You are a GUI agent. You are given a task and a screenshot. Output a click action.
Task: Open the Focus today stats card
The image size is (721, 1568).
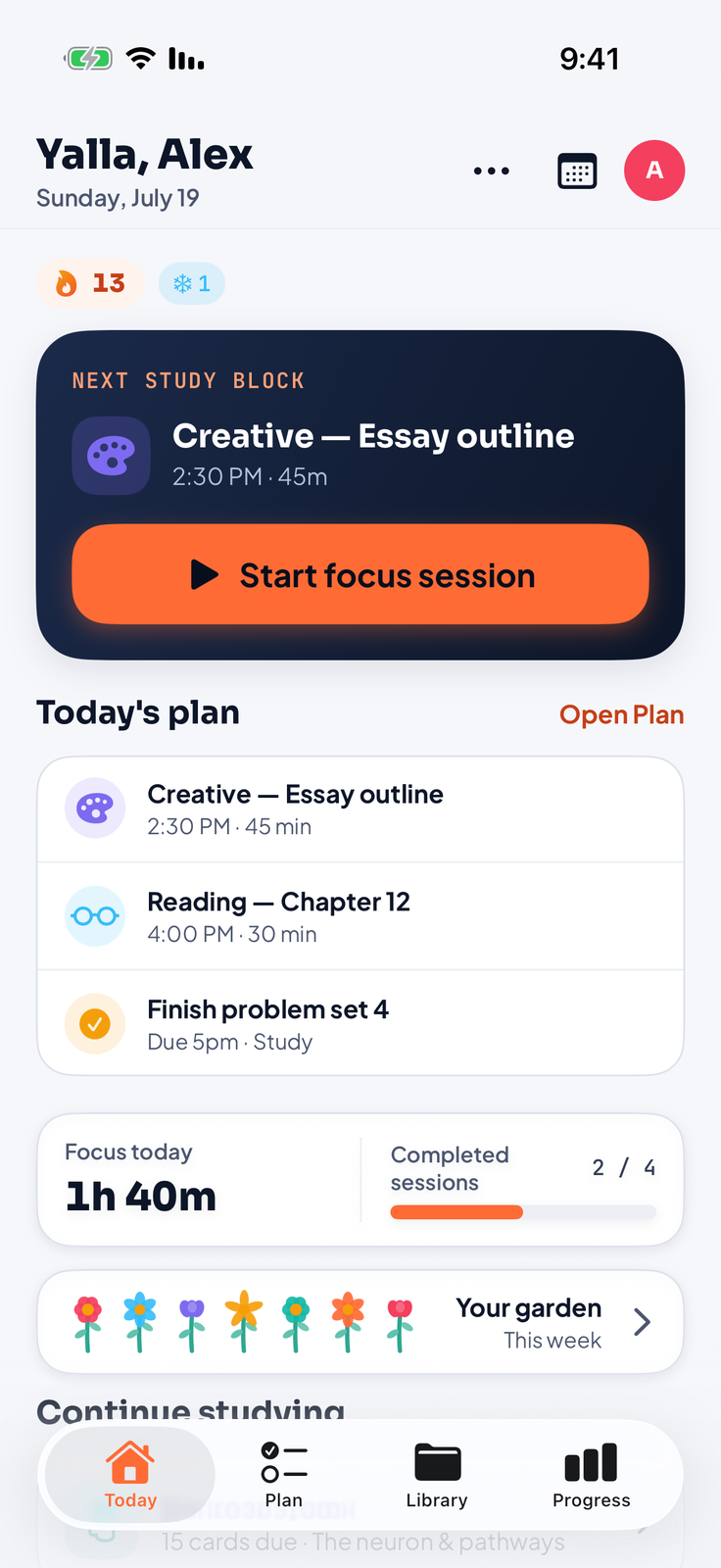click(x=360, y=1180)
